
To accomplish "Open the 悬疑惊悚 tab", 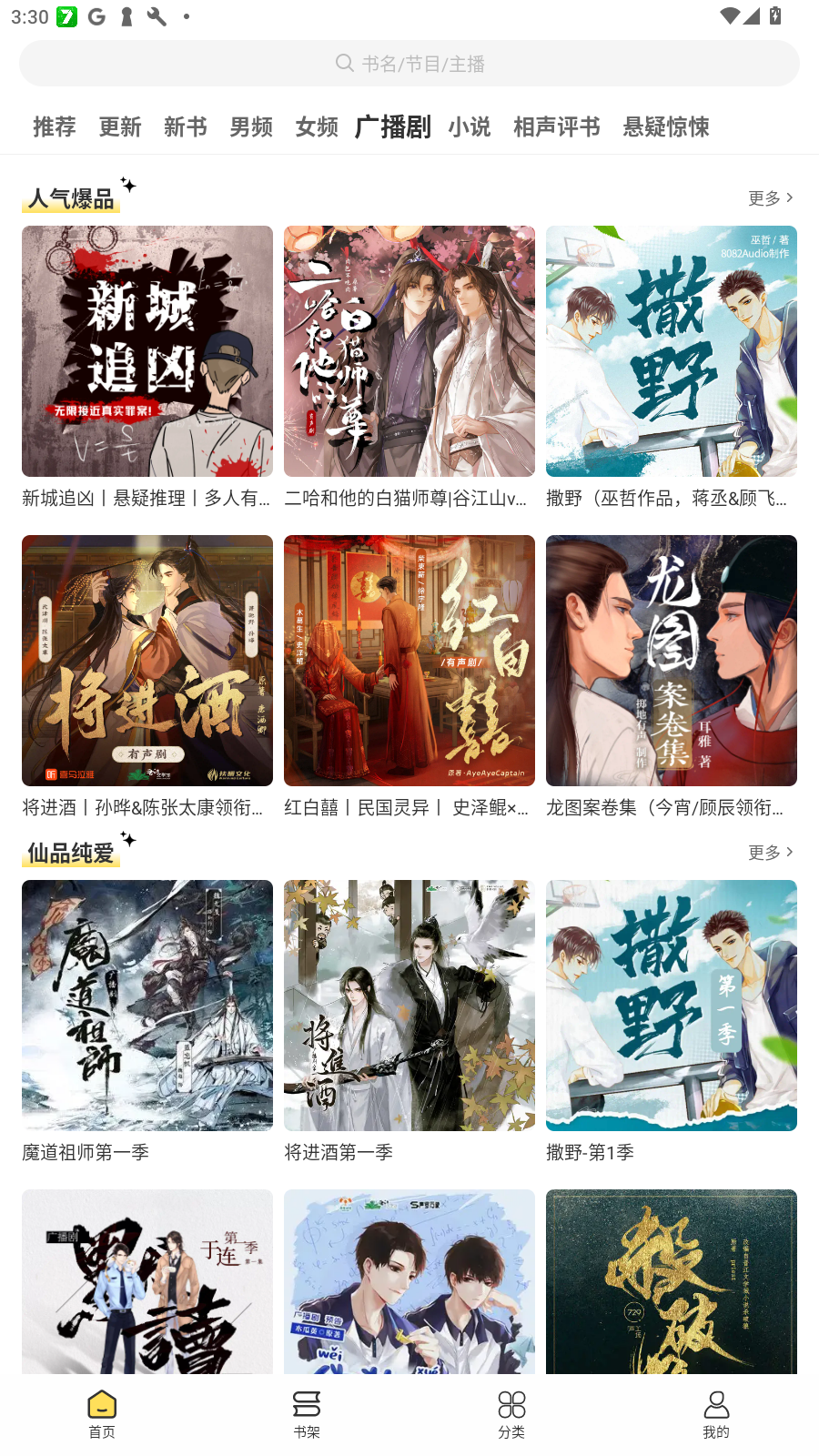I will tap(666, 126).
